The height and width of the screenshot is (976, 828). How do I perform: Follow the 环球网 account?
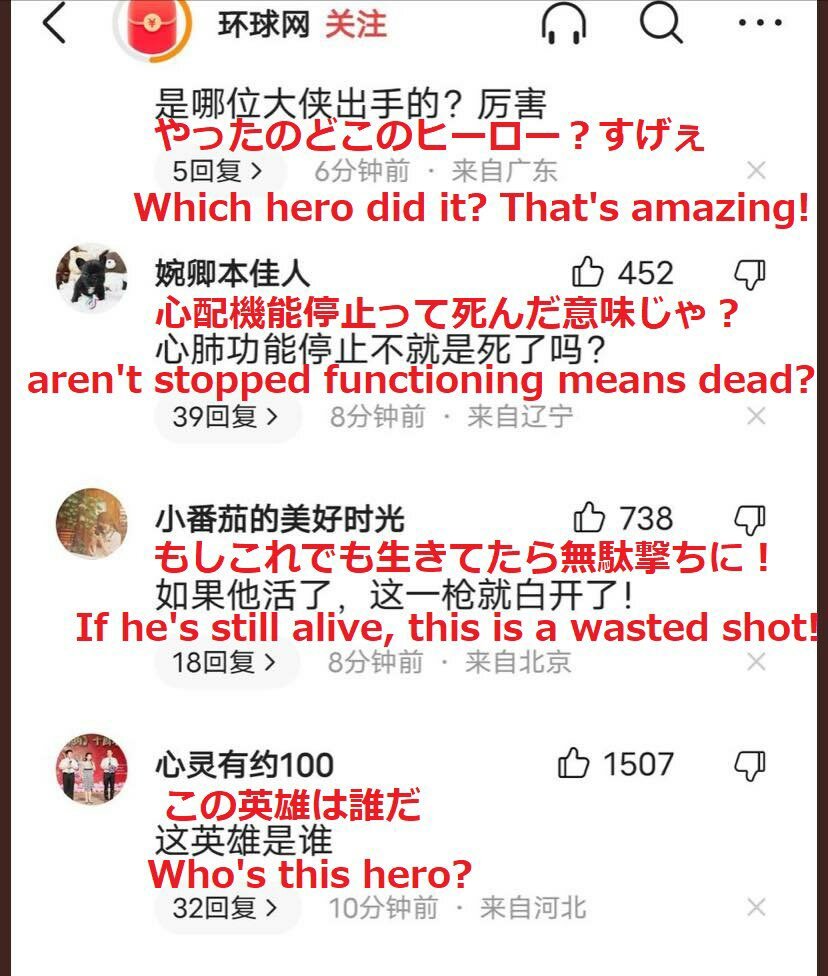(355, 24)
